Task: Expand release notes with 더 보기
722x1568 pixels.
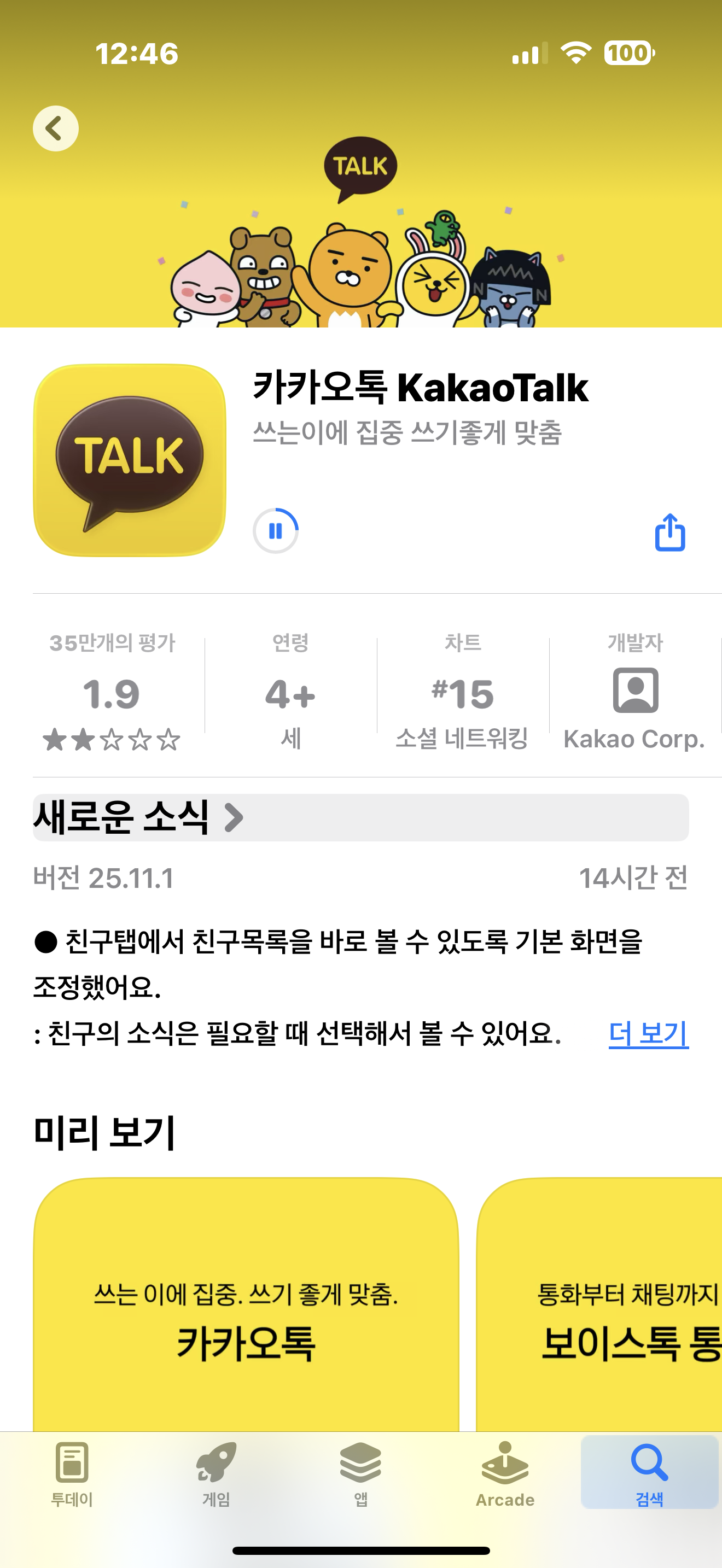Action: point(648,1033)
